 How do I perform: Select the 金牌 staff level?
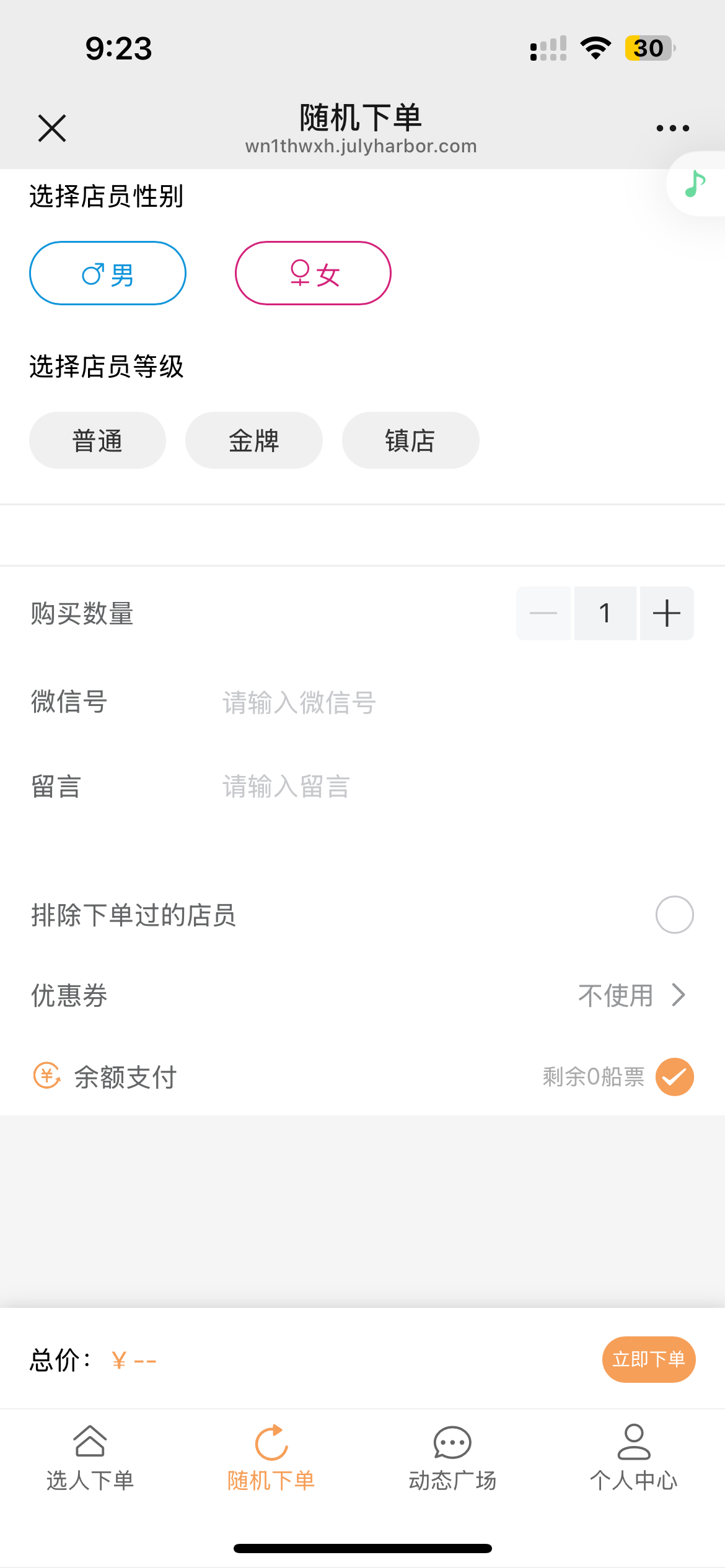(253, 440)
